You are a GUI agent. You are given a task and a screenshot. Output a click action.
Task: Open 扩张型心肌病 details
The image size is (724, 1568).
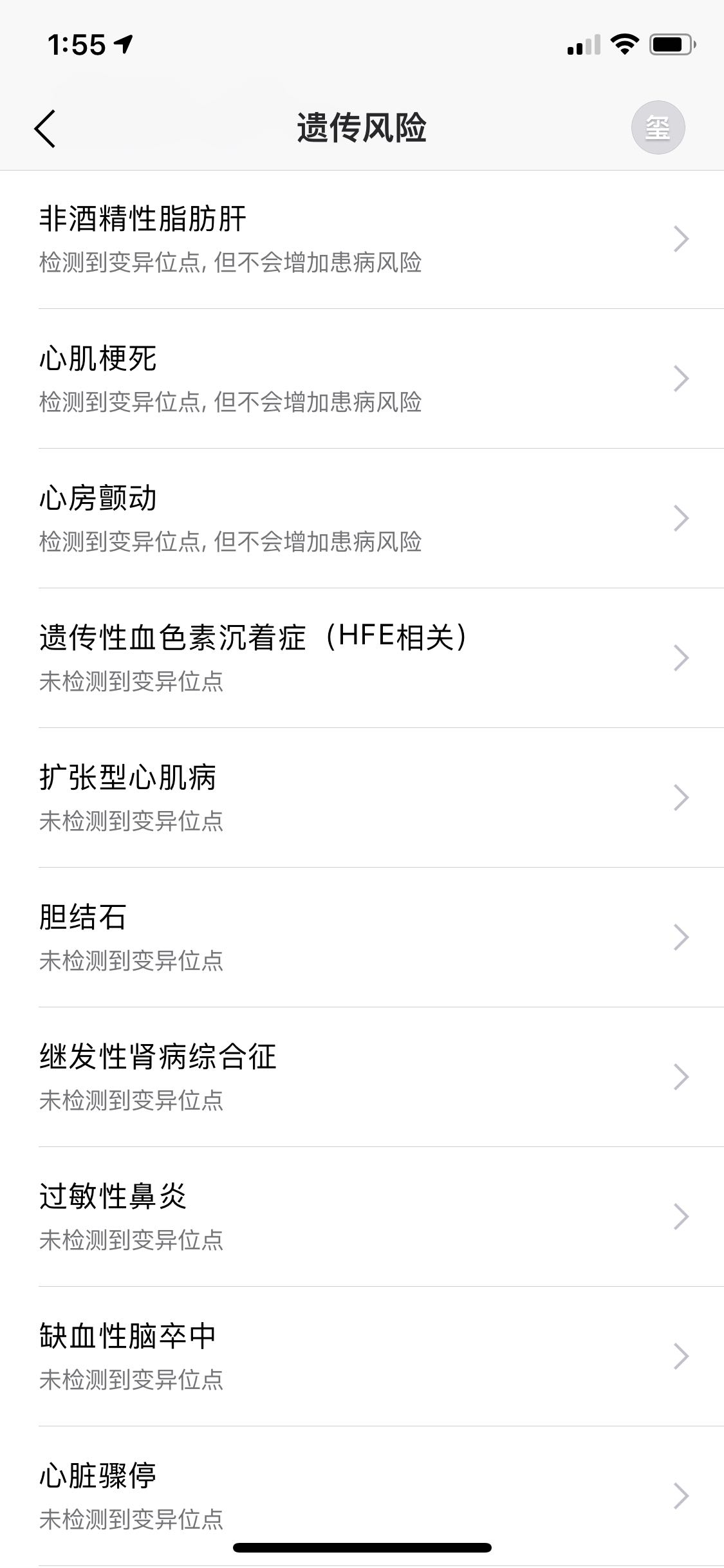[360, 798]
